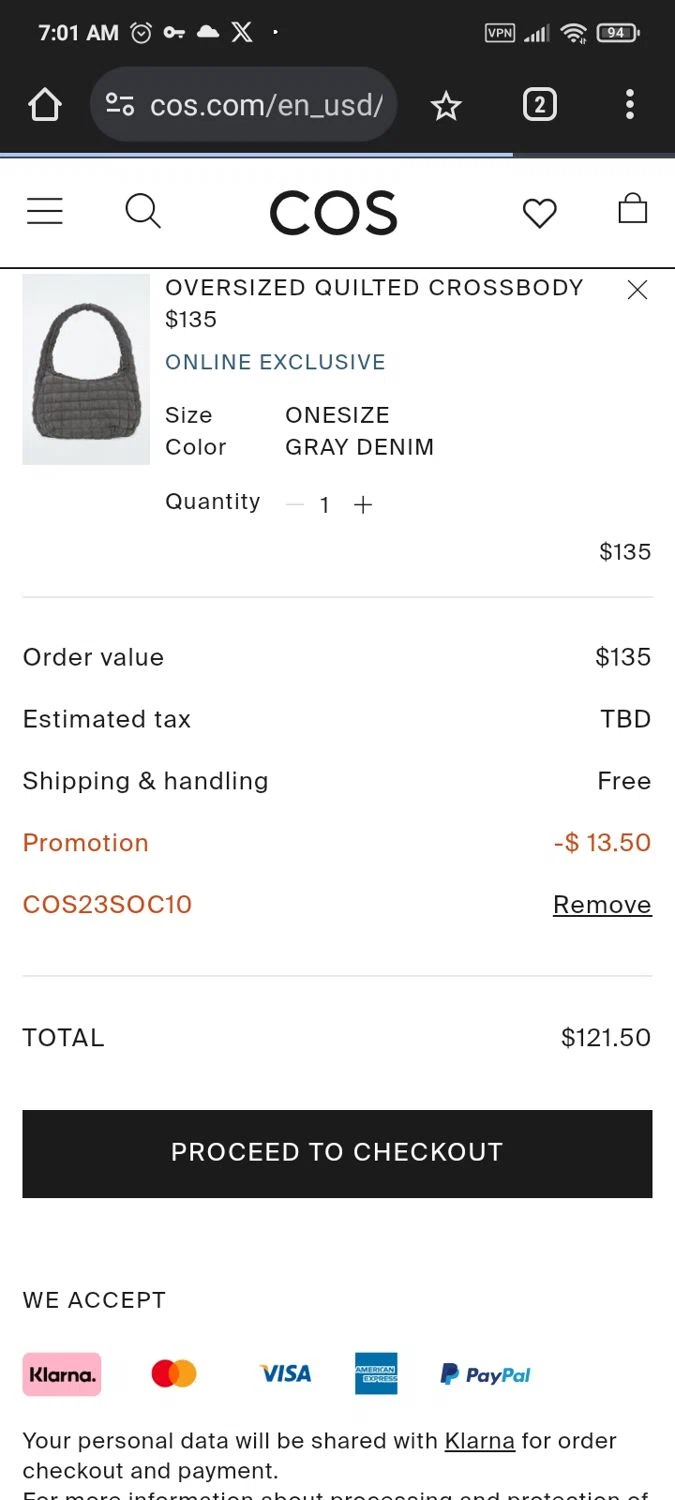Remove Oversized Quilted Crossbody from cart
Viewport: 675px width, 1500px height.
[x=637, y=290]
